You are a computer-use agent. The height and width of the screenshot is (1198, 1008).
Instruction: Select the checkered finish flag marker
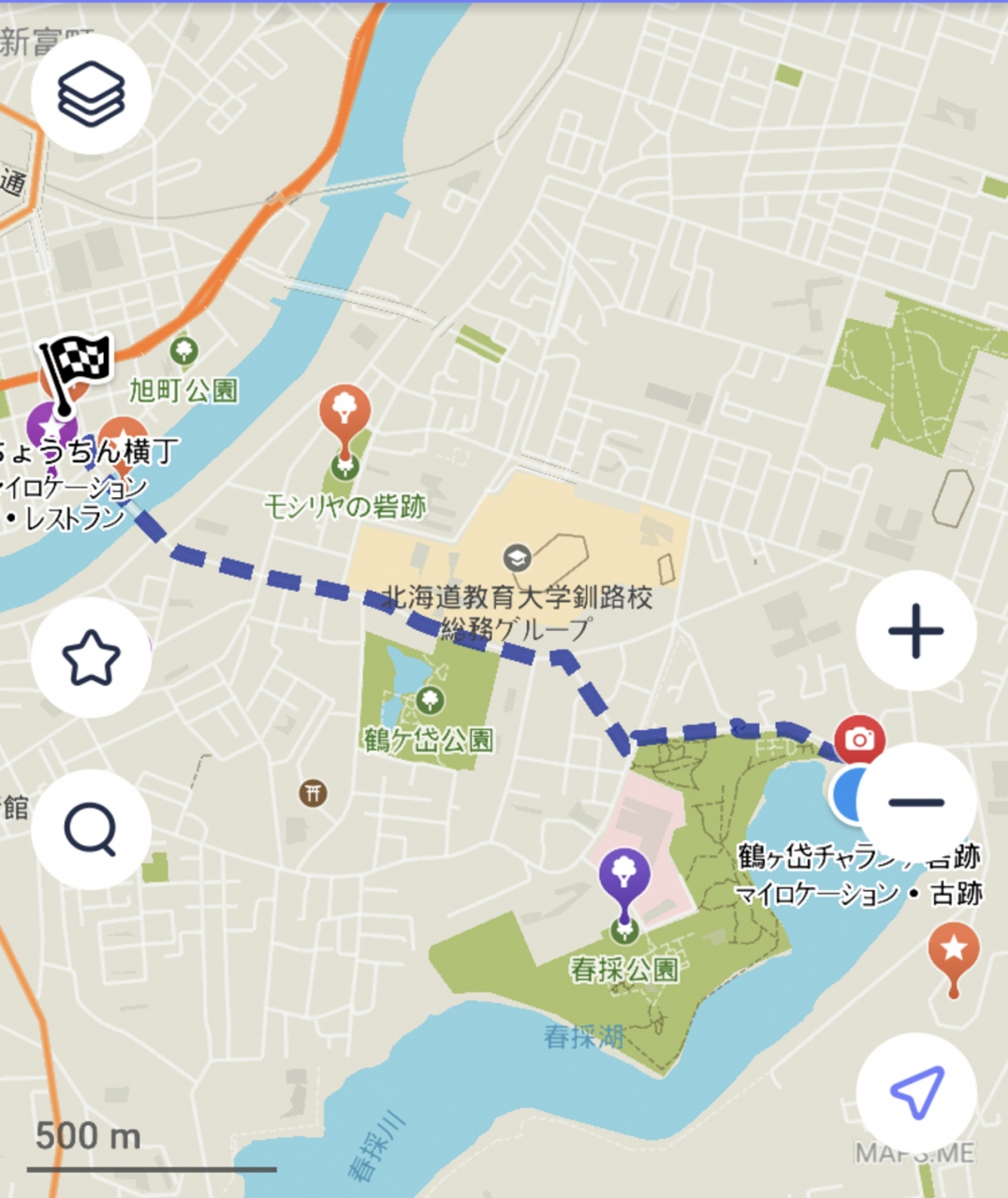click(75, 367)
